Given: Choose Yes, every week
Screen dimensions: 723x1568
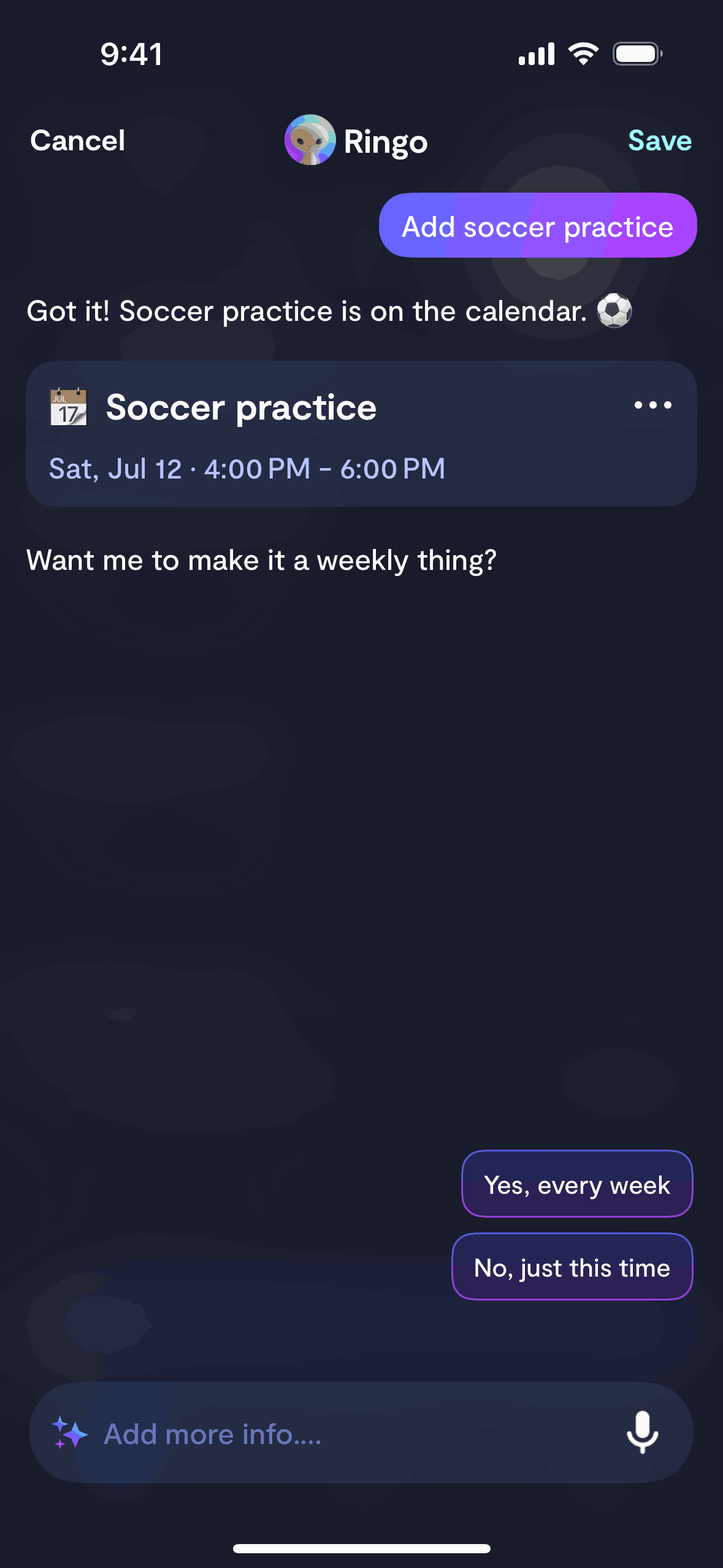Looking at the screenshot, I should [x=576, y=1185].
